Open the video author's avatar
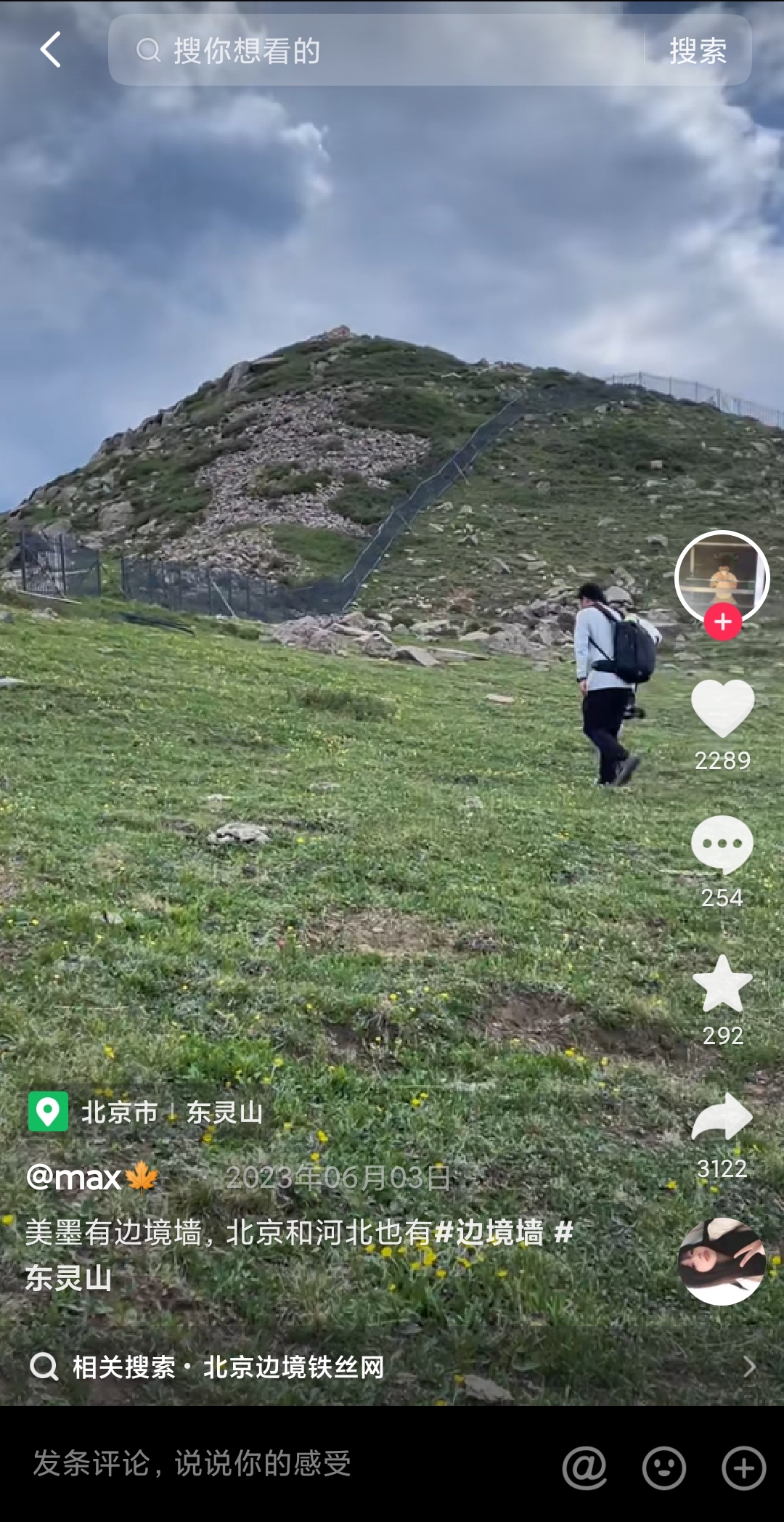This screenshot has width=784, height=1522. [722, 577]
